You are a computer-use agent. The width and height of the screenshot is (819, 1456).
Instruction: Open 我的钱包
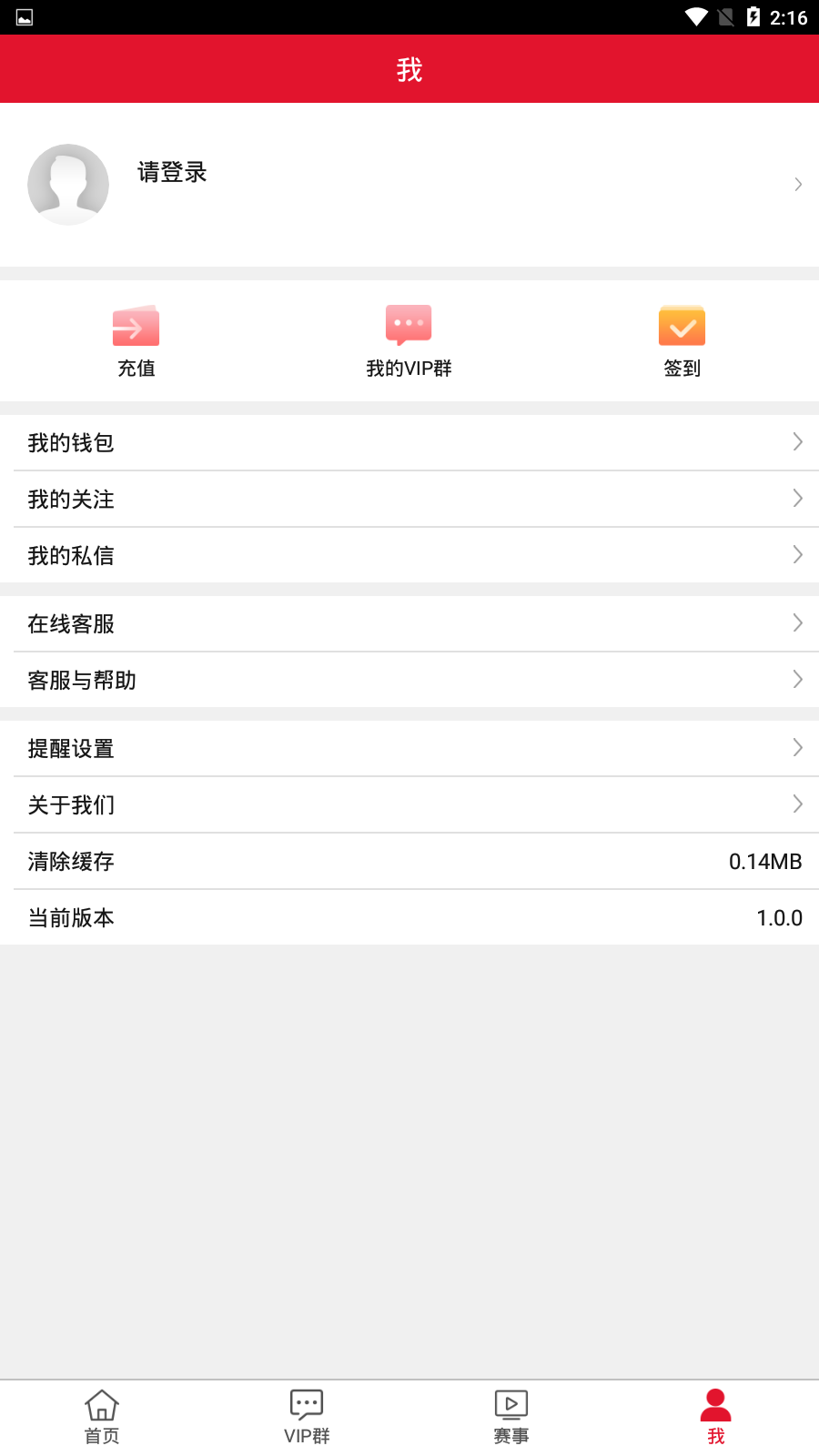(x=409, y=443)
